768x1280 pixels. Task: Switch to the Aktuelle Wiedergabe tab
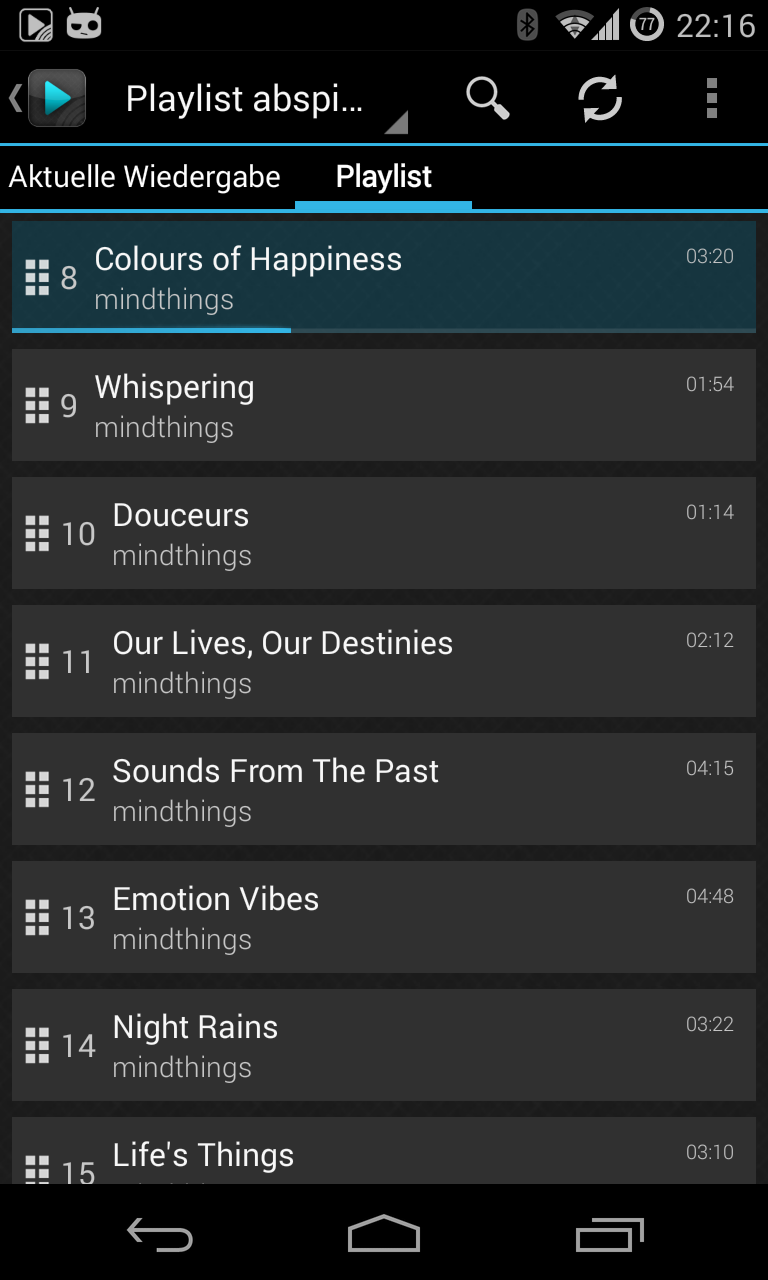(x=145, y=178)
